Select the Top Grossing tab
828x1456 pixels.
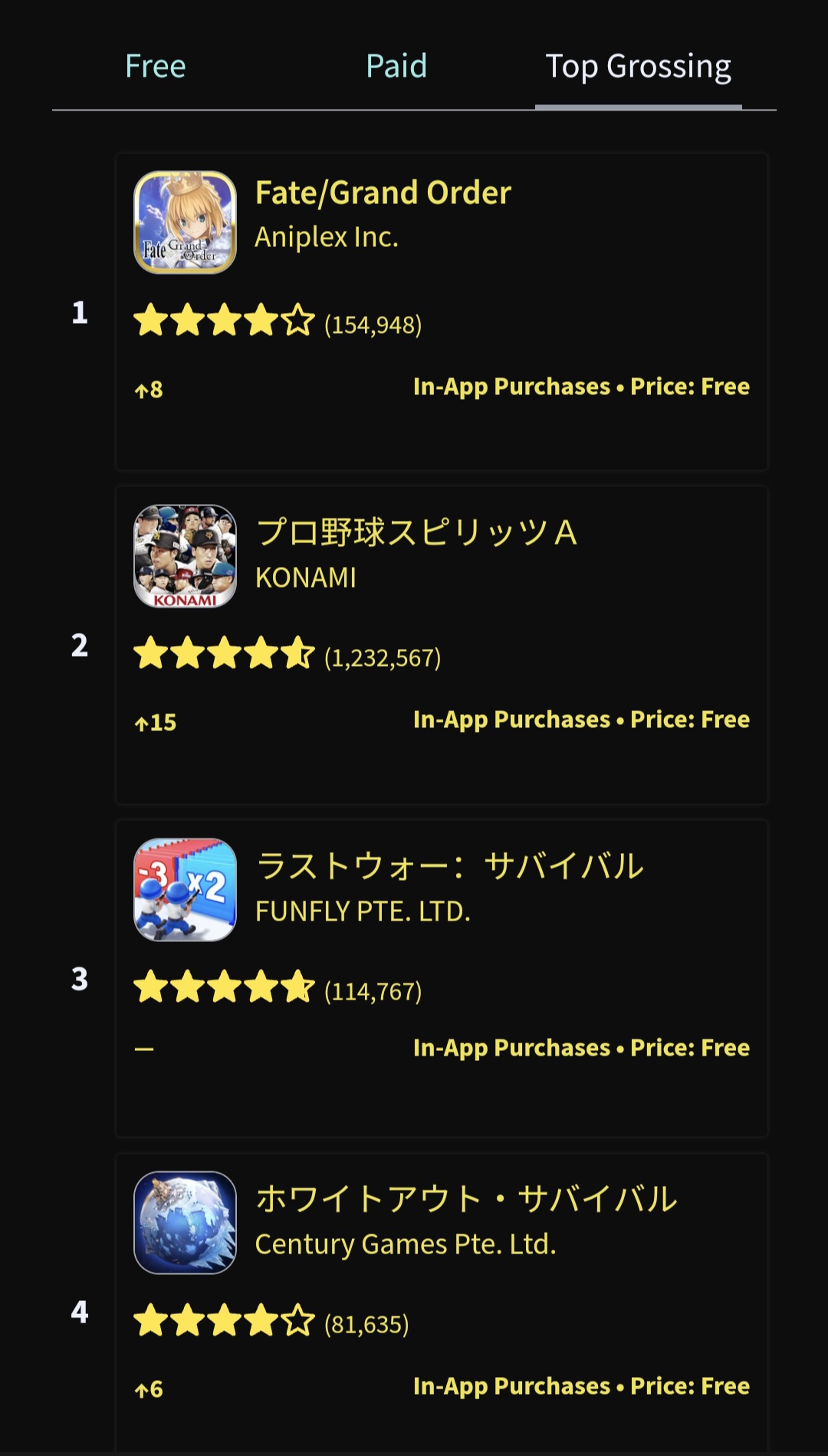[x=638, y=67]
